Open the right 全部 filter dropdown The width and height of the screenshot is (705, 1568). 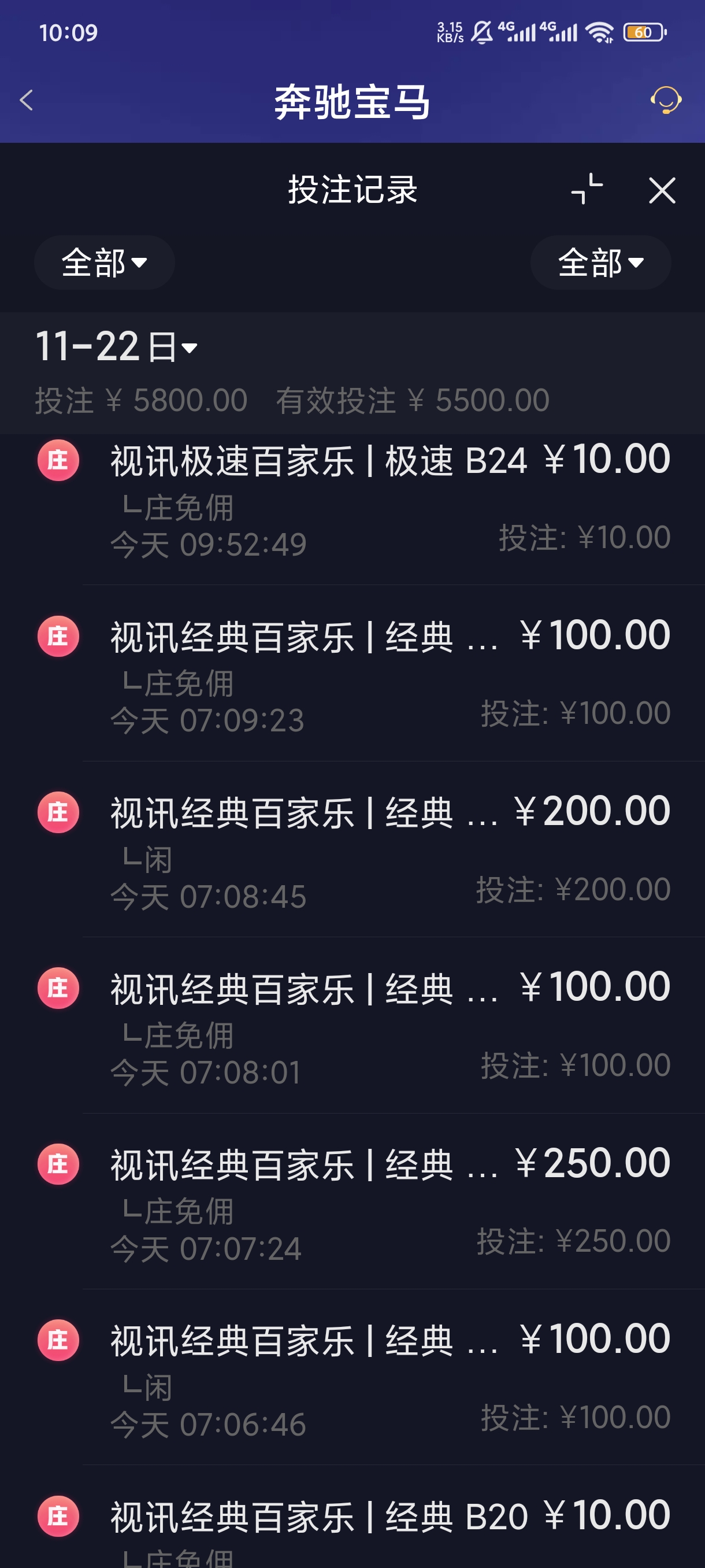tap(600, 263)
